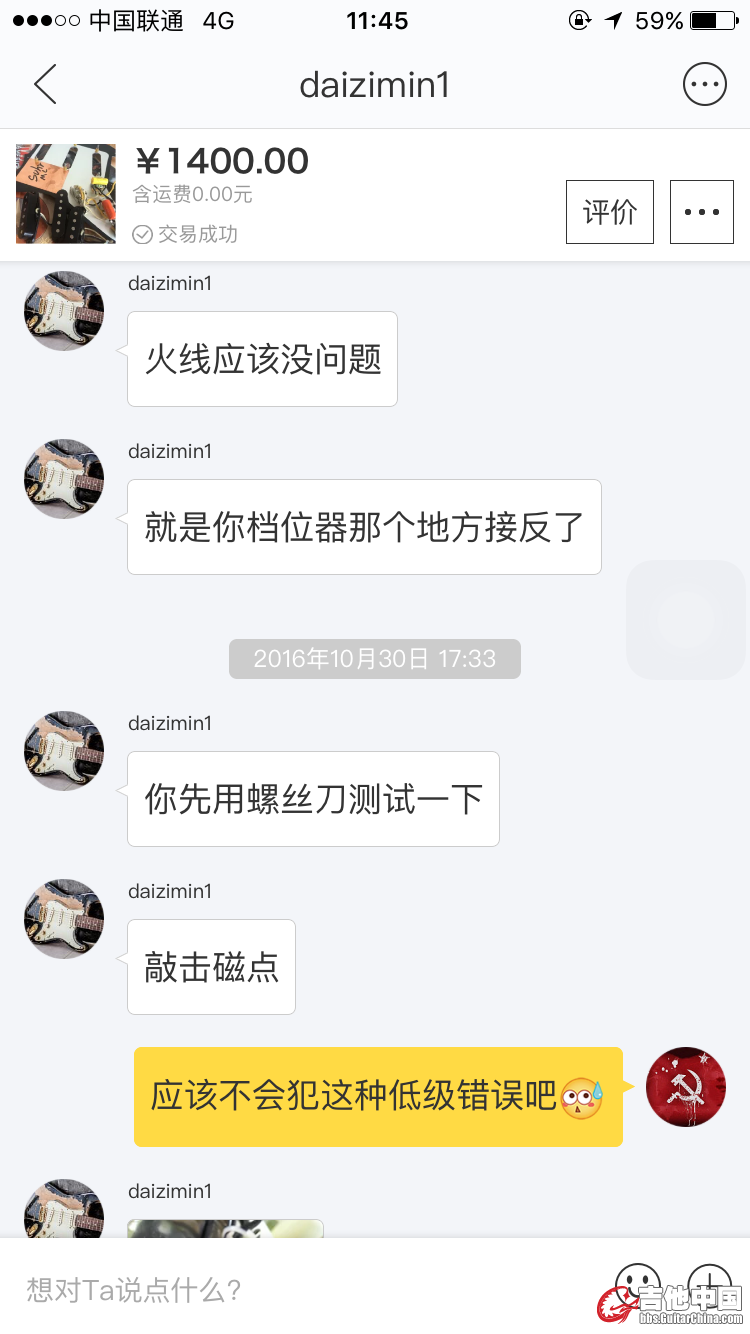Tap the floating AssistiveTouch button
The height and width of the screenshot is (1334, 750).
coord(686,620)
